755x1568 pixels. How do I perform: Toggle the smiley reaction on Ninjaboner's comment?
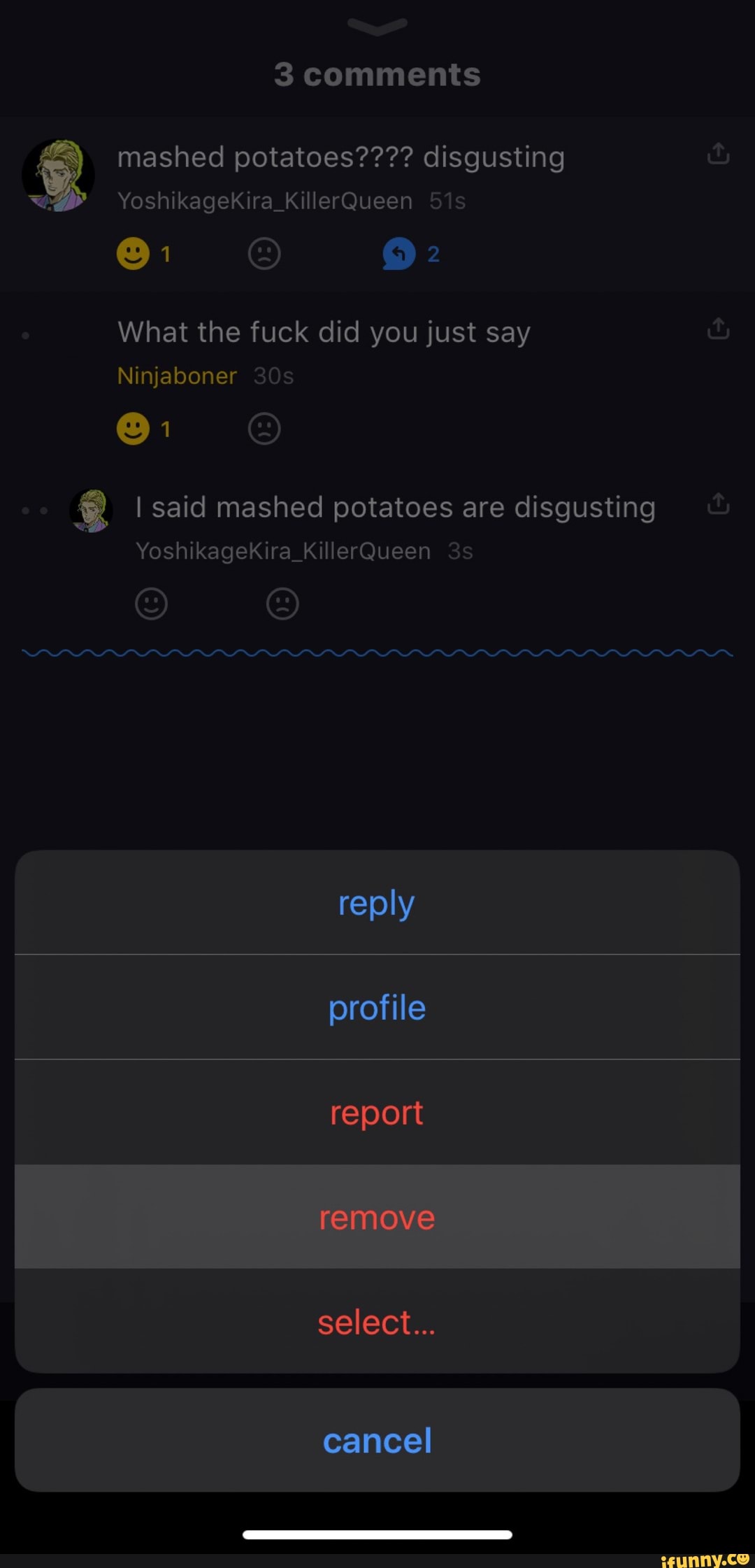pos(133,429)
